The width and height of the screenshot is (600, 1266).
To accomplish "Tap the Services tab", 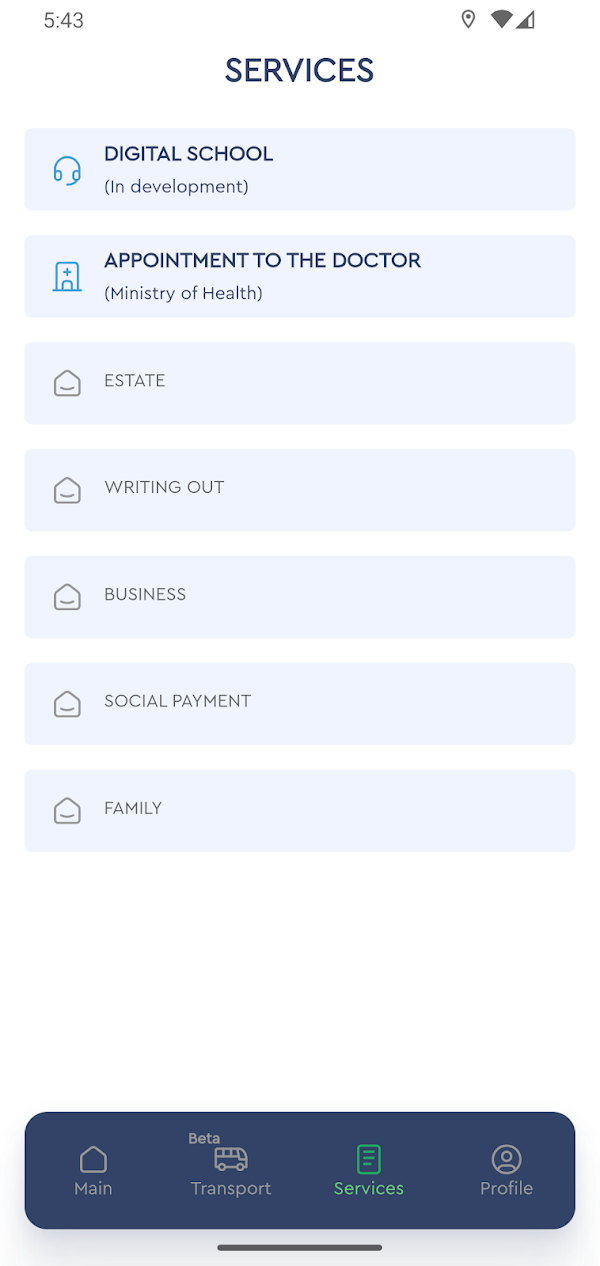I will tap(369, 1171).
